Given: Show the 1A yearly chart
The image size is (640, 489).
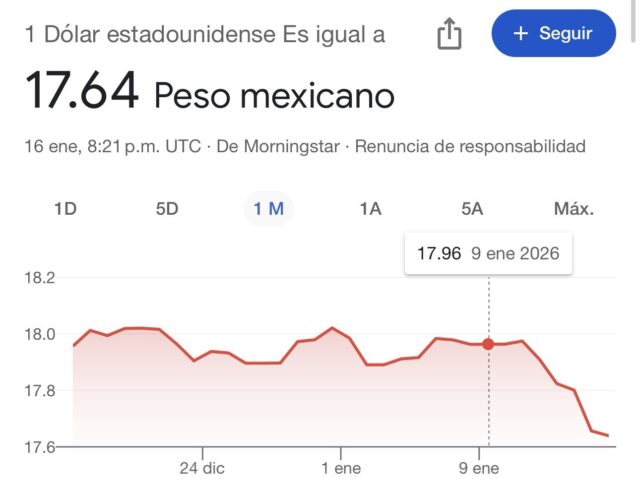Looking at the screenshot, I should (371, 209).
